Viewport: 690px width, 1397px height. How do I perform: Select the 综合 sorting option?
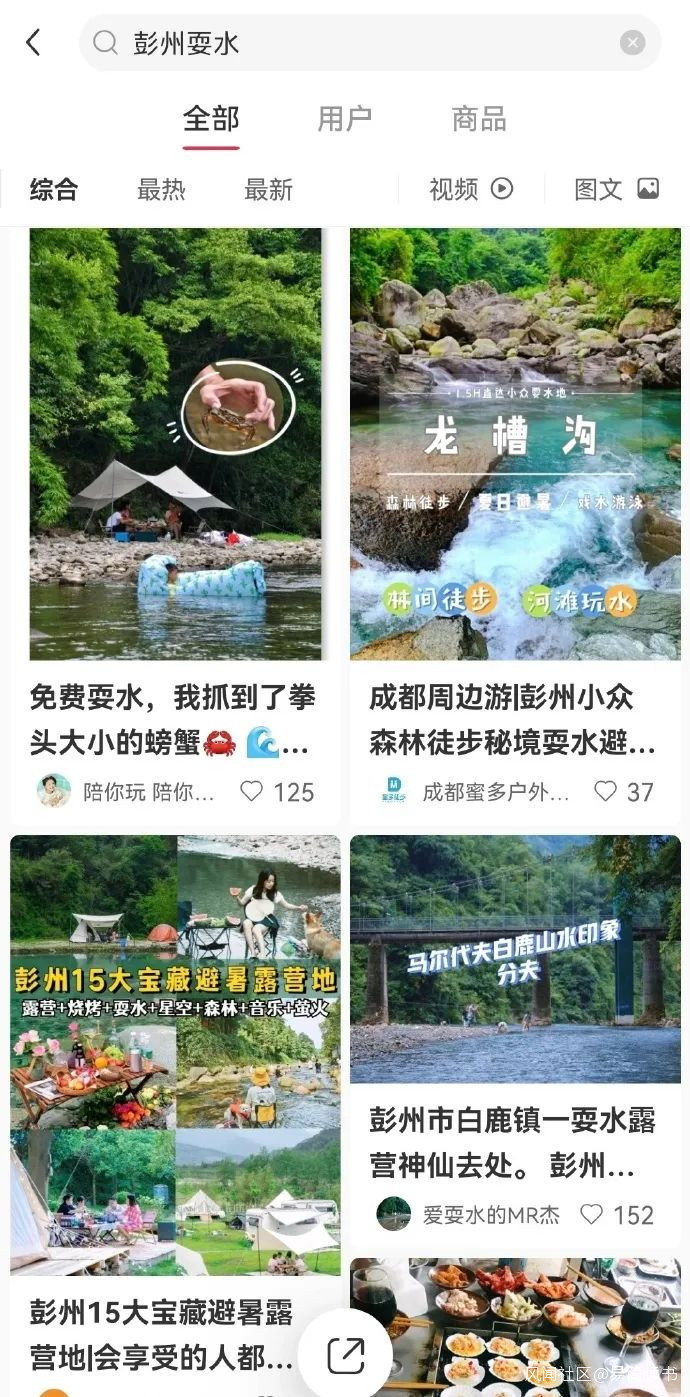pyautogui.click(x=54, y=189)
